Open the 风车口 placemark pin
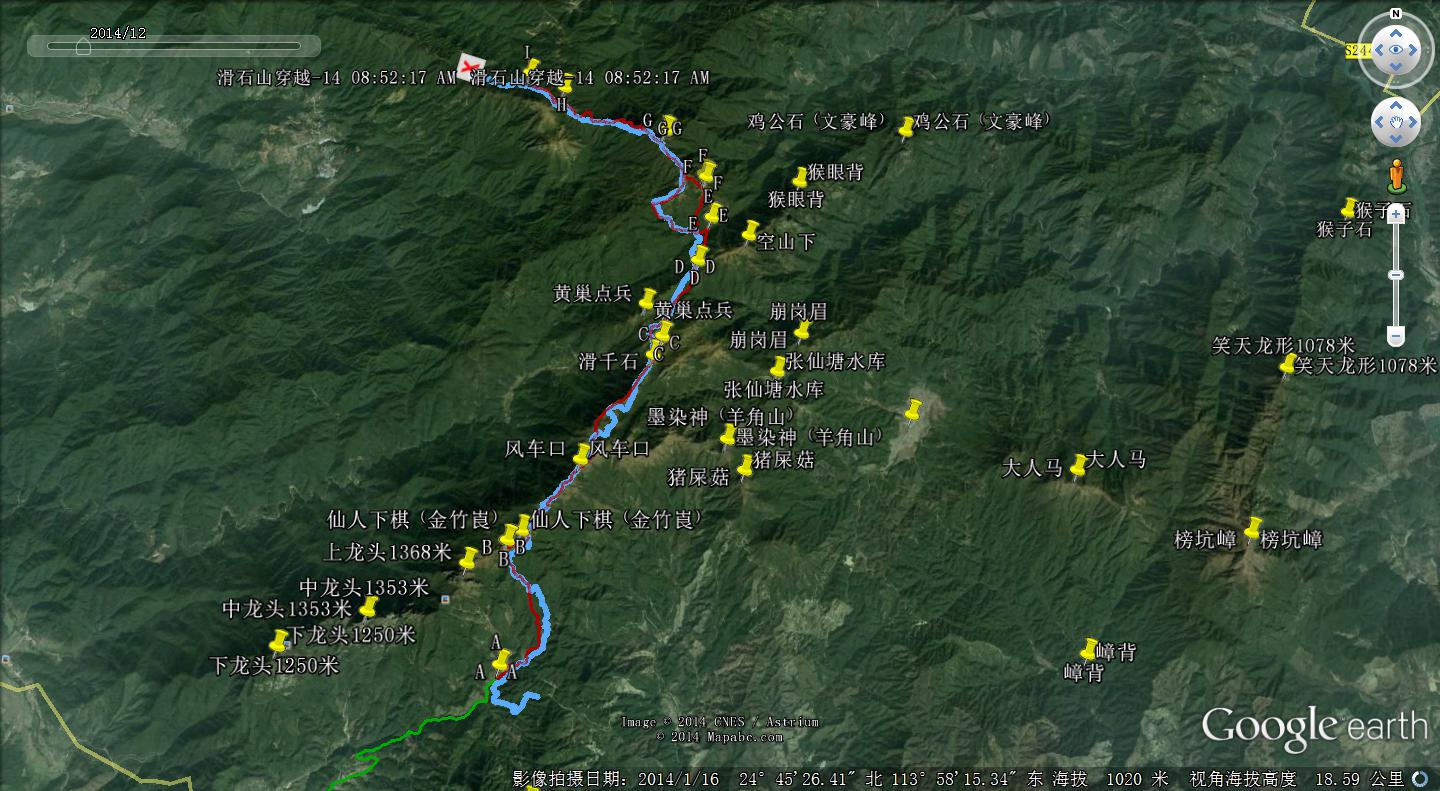The image size is (1440, 791). tap(581, 456)
